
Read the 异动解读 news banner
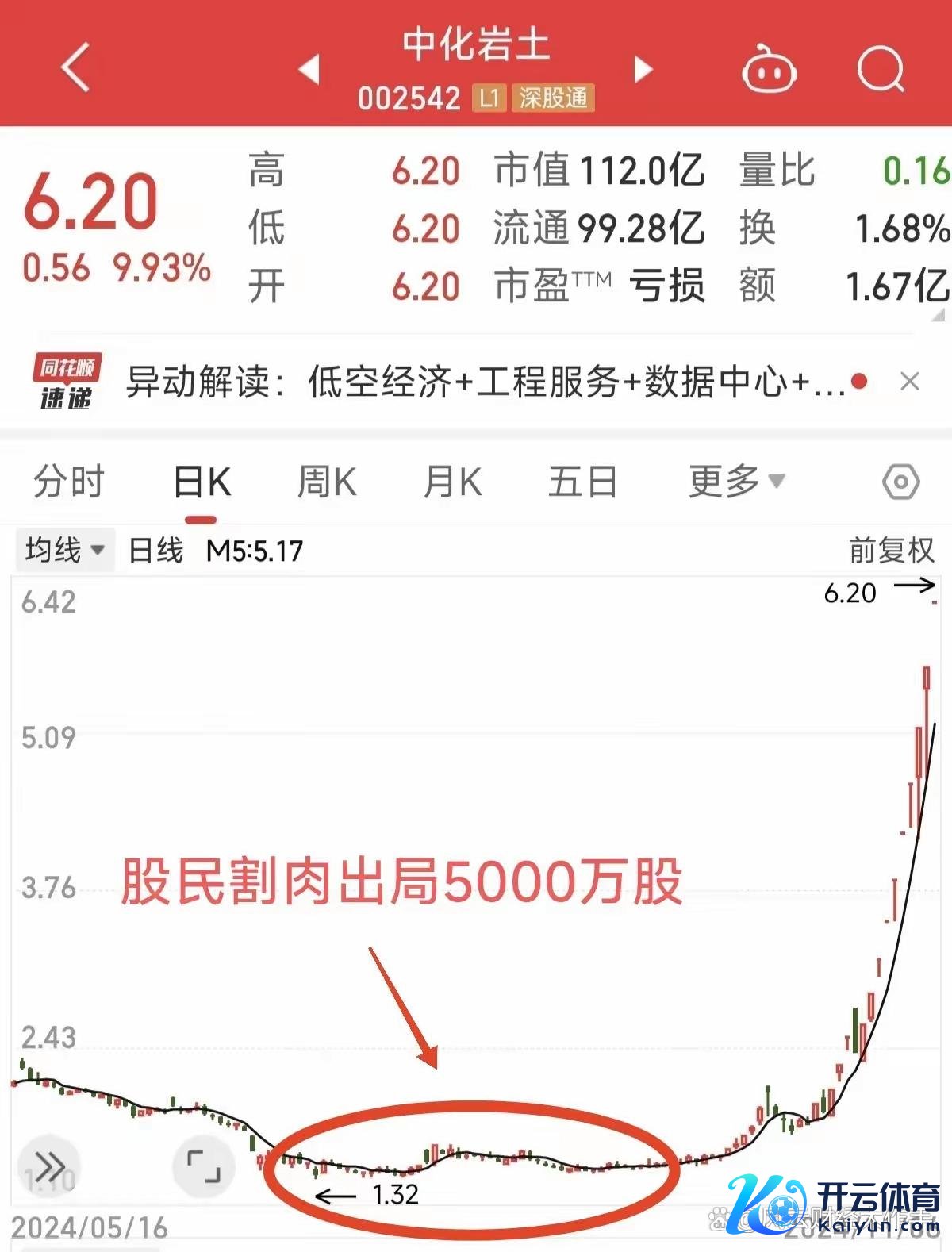484,382
